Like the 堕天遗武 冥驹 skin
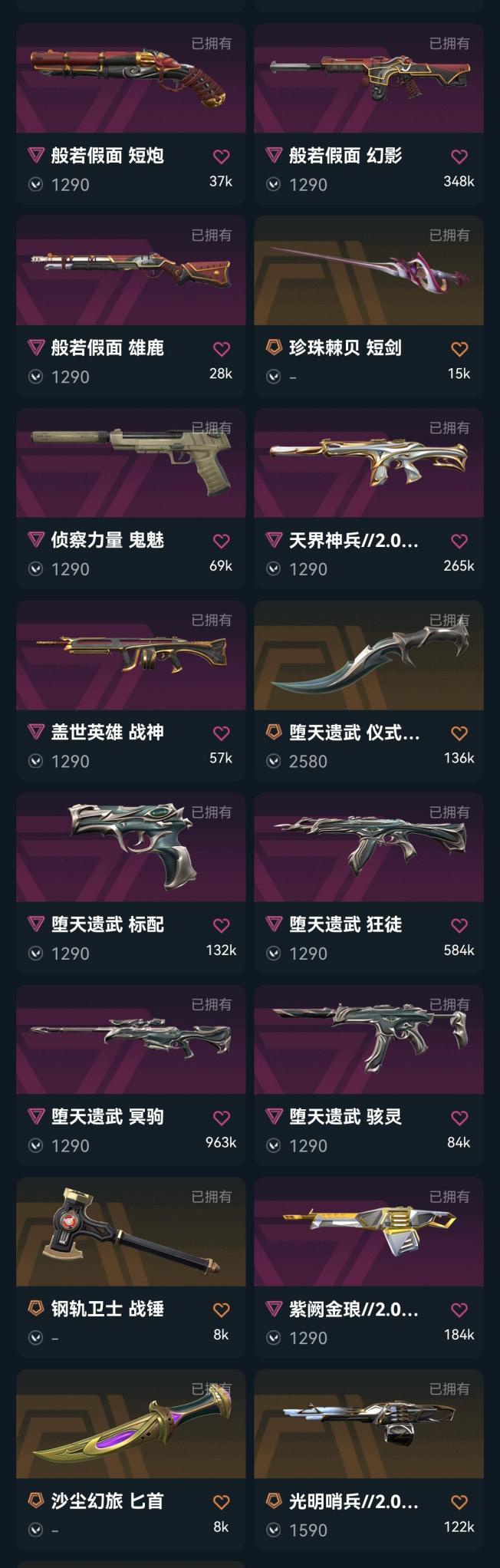Image resolution: width=500 pixels, height=1568 pixels. 222,1118
